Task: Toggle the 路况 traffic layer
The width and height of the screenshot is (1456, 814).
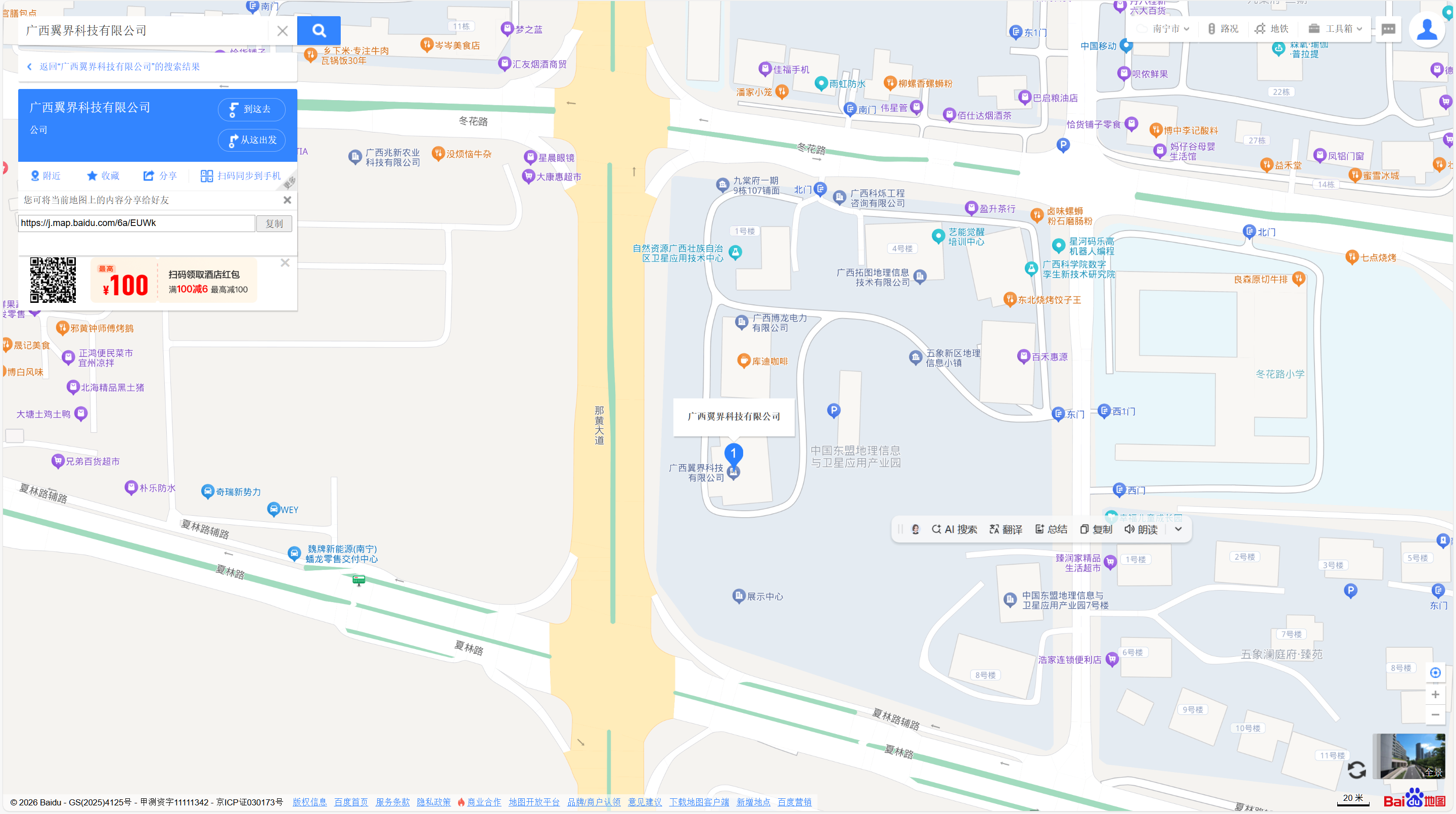Action: (x=1223, y=29)
